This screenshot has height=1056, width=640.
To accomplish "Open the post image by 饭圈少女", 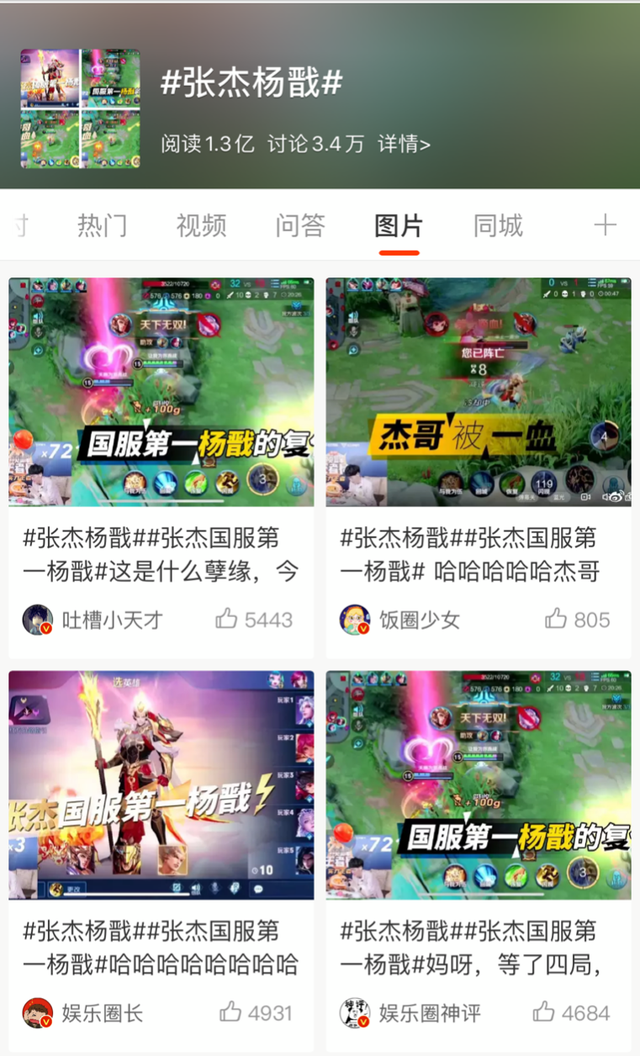I will point(478,392).
